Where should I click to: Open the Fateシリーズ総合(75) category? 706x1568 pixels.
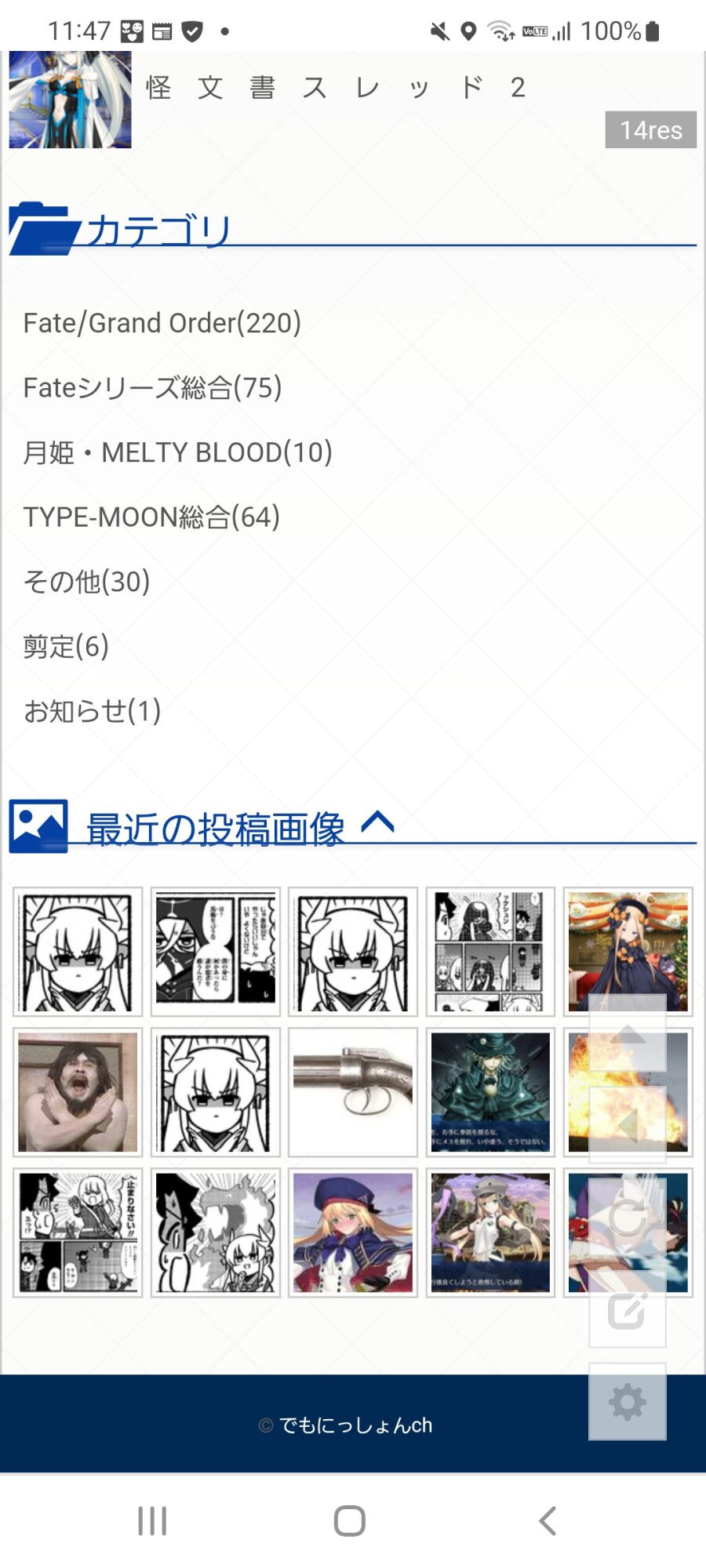coord(153,388)
